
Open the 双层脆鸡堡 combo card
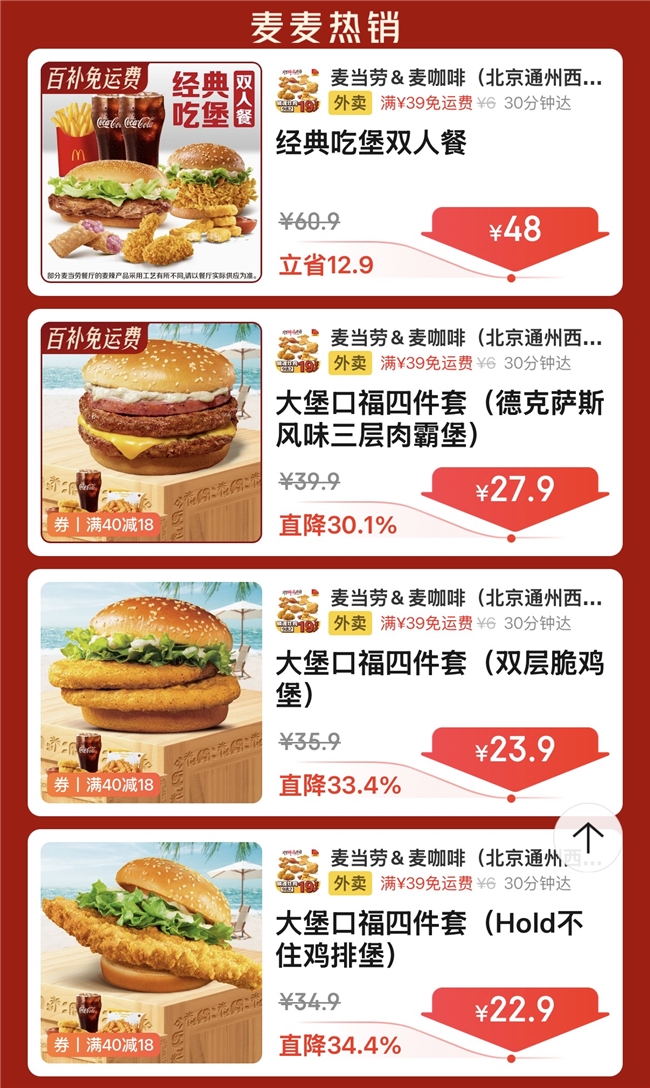point(440,677)
